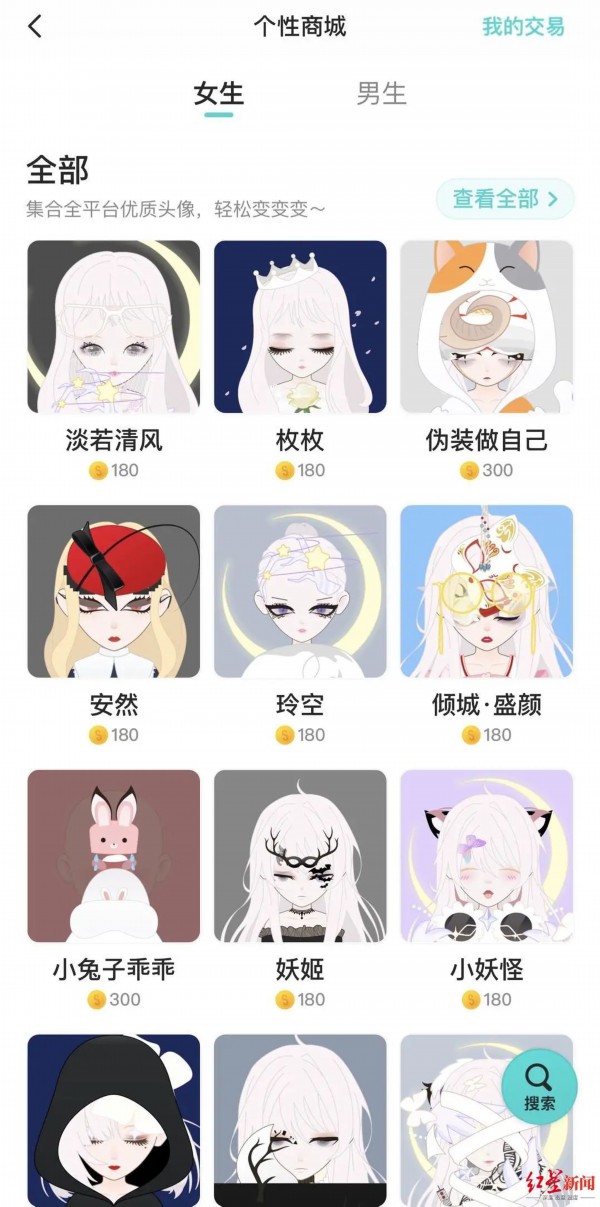
Task: Open the 小兔子乖乖 avatar
Action: [113, 856]
